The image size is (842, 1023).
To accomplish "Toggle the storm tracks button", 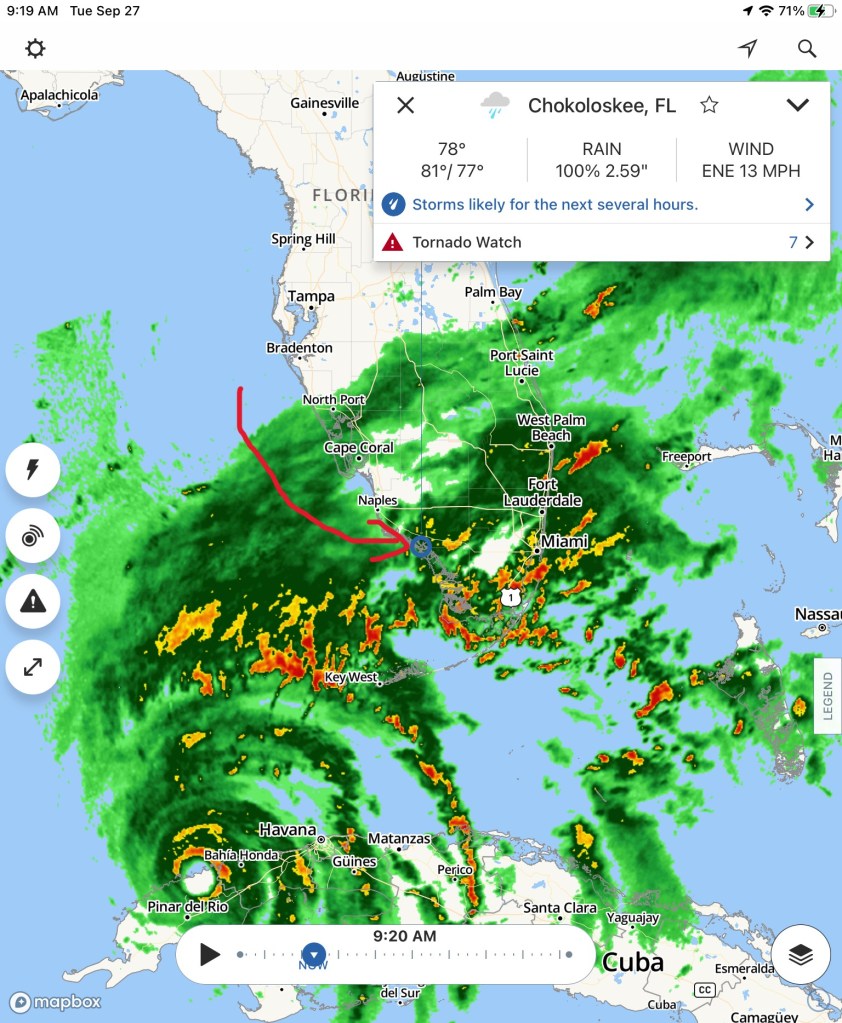I will (33, 536).
